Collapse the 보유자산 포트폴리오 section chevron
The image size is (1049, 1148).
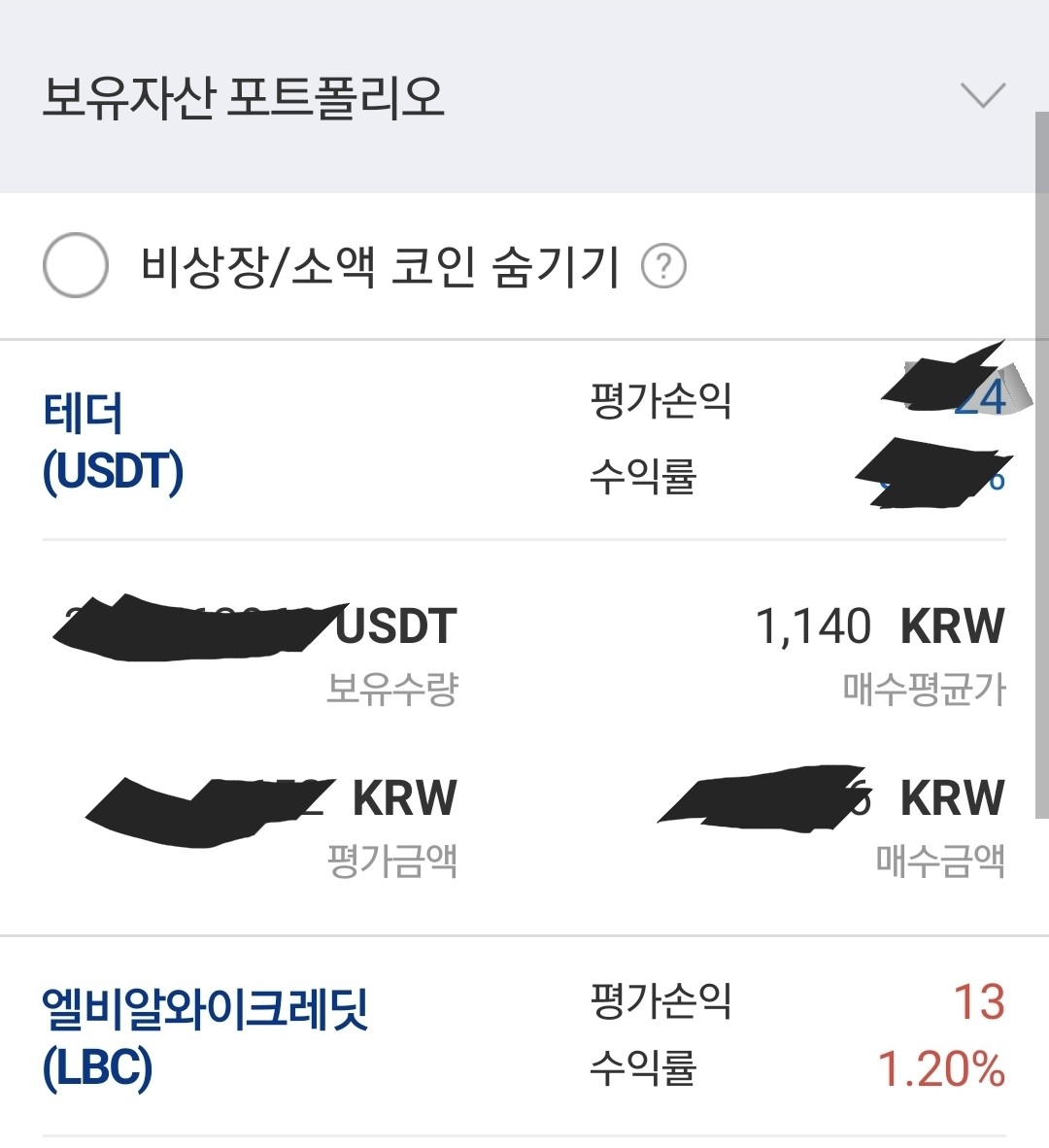[983, 94]
